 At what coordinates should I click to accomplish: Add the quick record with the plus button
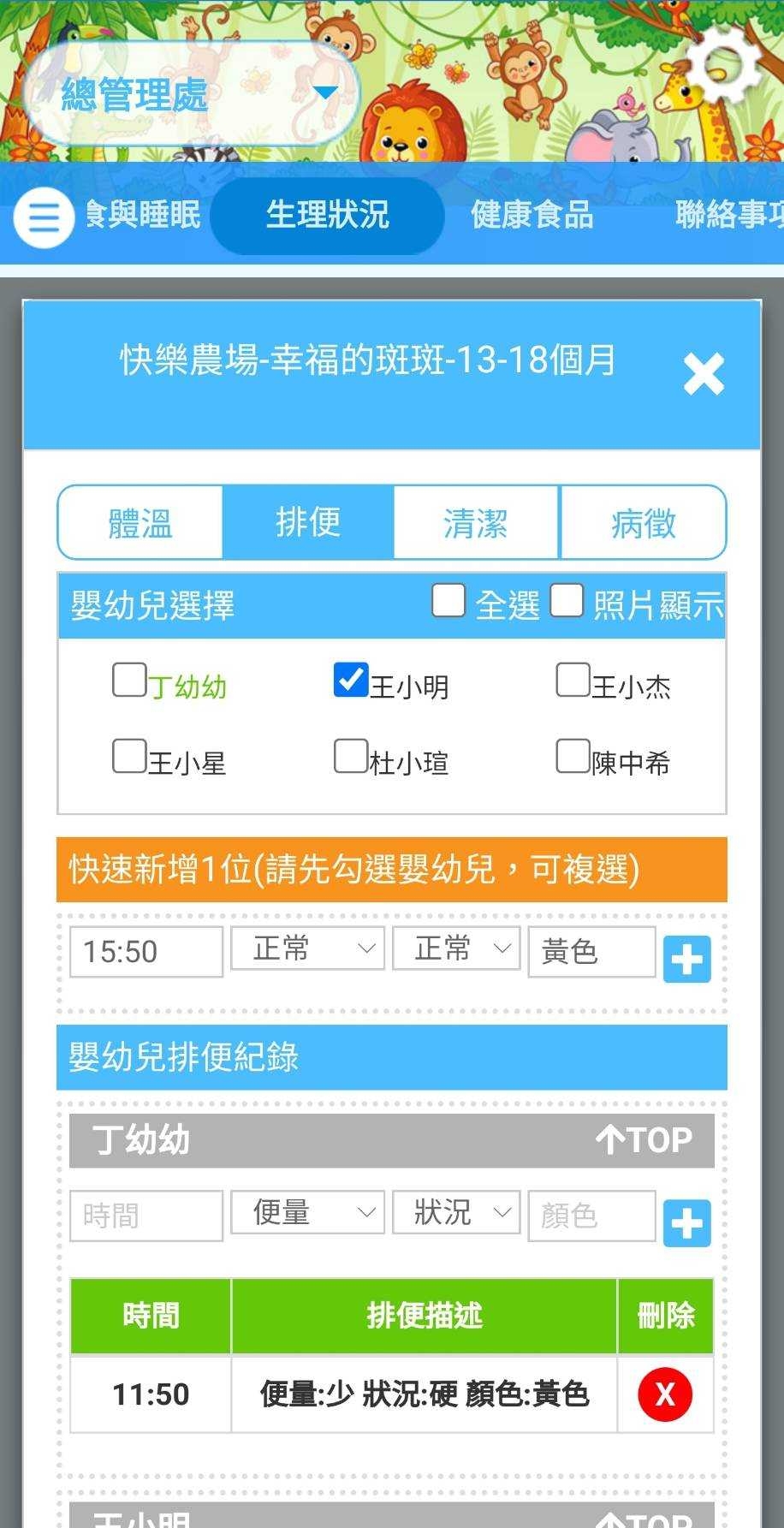(x=686, y=959)
